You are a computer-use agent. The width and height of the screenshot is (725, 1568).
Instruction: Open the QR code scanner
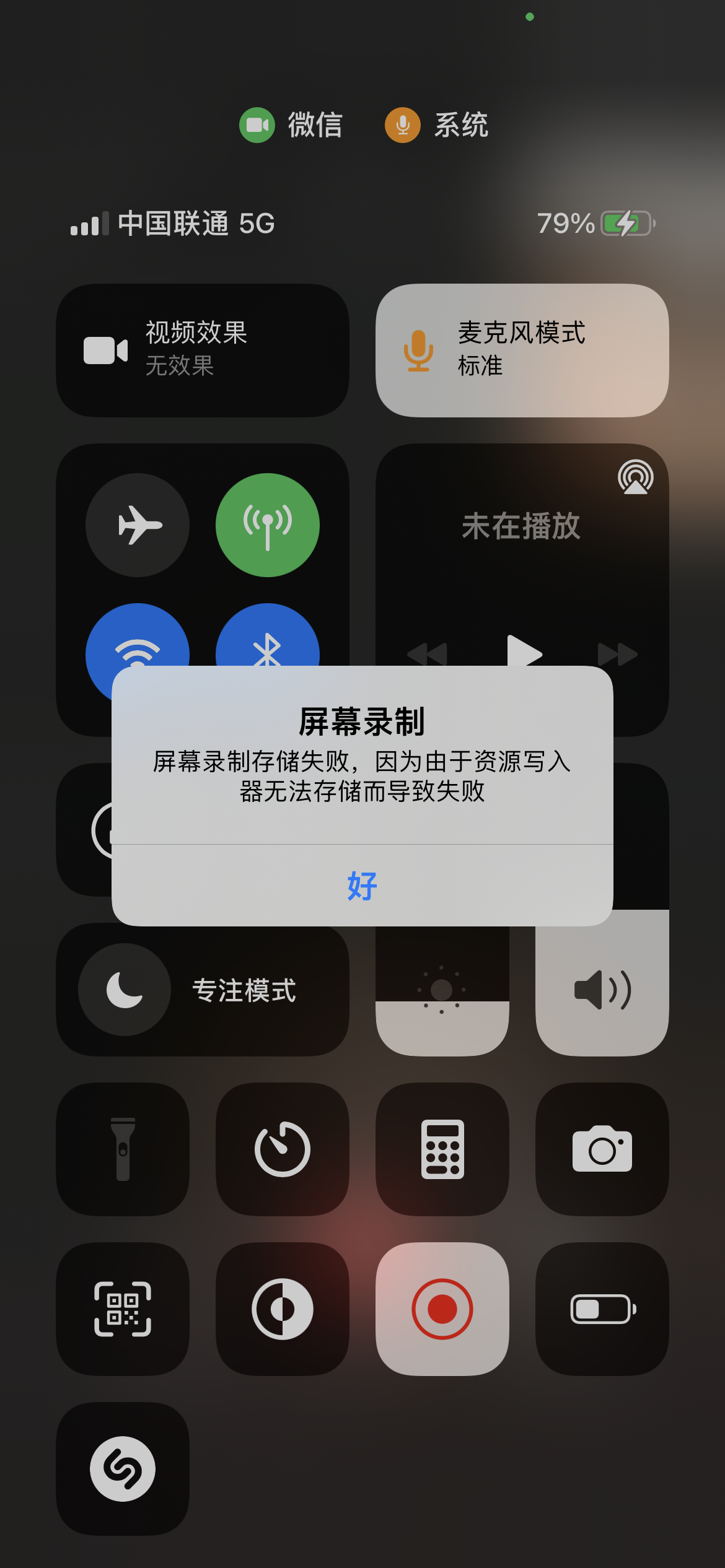tap(123, 1309)
